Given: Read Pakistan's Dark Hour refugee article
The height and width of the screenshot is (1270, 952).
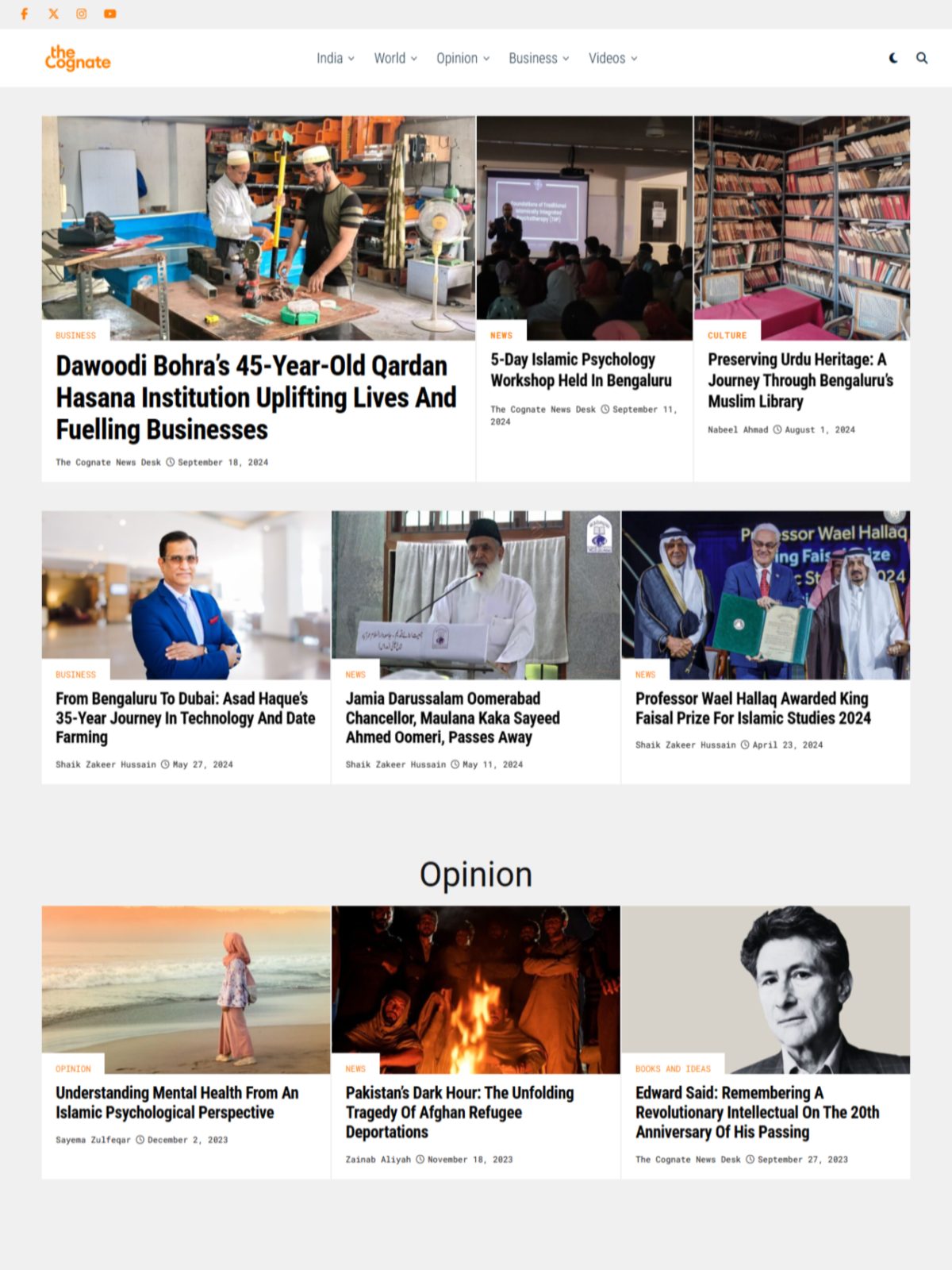Looking at the screenshot, I should [459, 1112].
